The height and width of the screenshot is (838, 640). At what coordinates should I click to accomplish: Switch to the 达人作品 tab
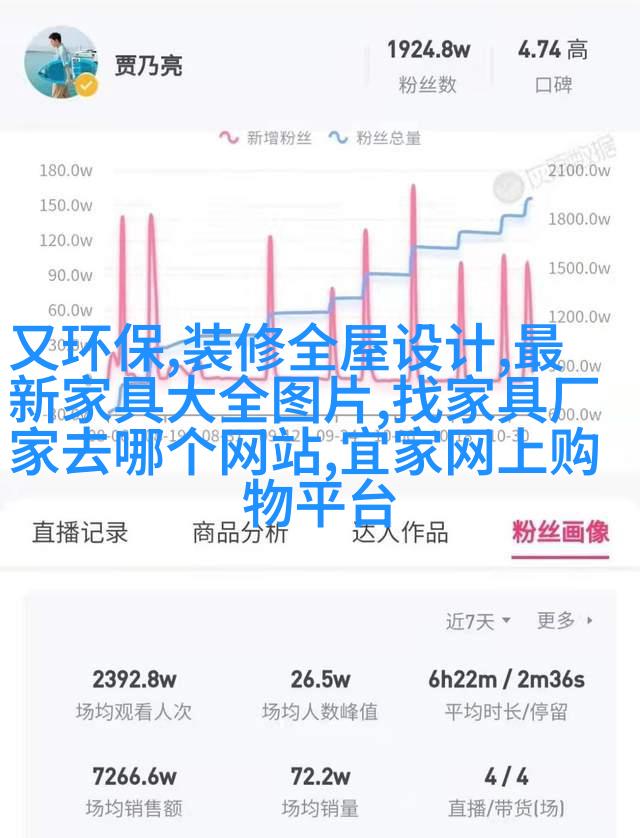(400, 533)
